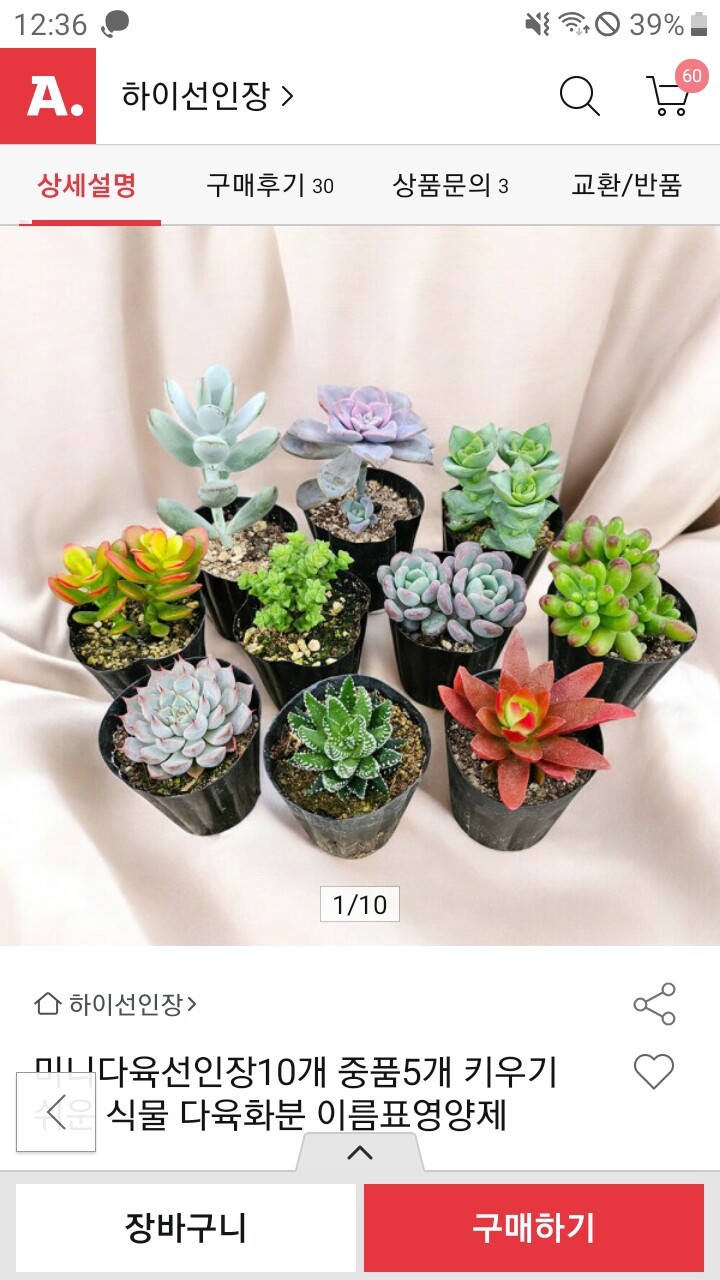
Task: Open the search function
Action: click(x=578, y=96)
